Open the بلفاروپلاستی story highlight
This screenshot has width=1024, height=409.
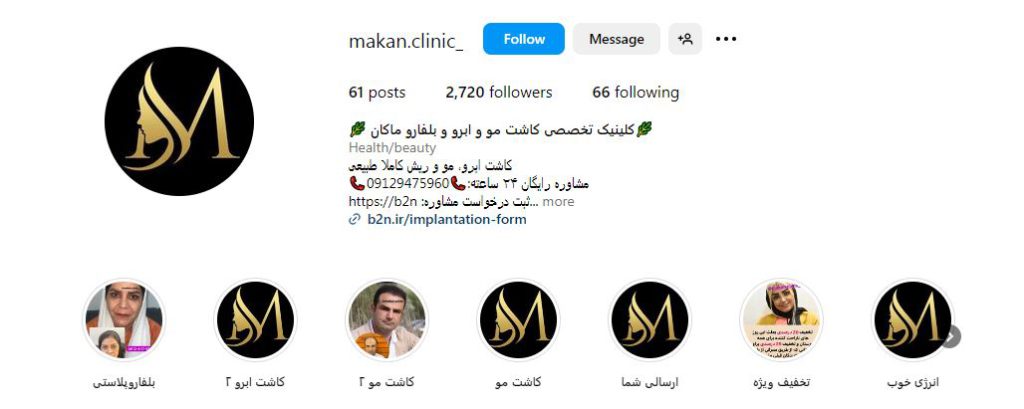125,320
